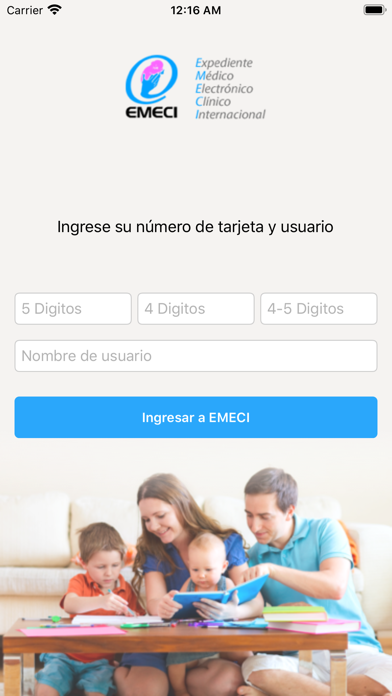392x696 pixels.
Task: Tap the 5 Digitos card number field
Action: [x=73, y=308]
